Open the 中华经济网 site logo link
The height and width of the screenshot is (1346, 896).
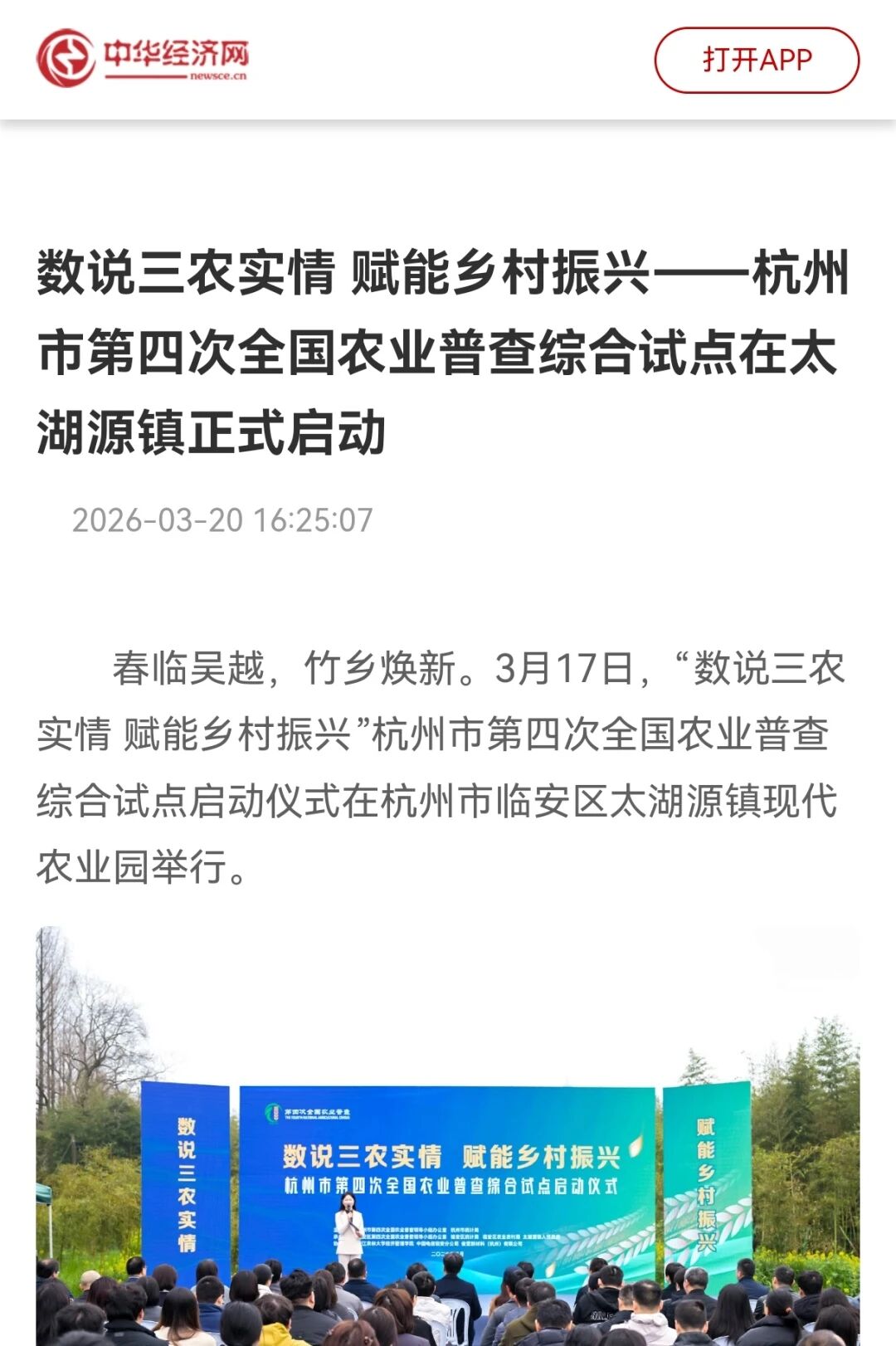tap(143, 58)
